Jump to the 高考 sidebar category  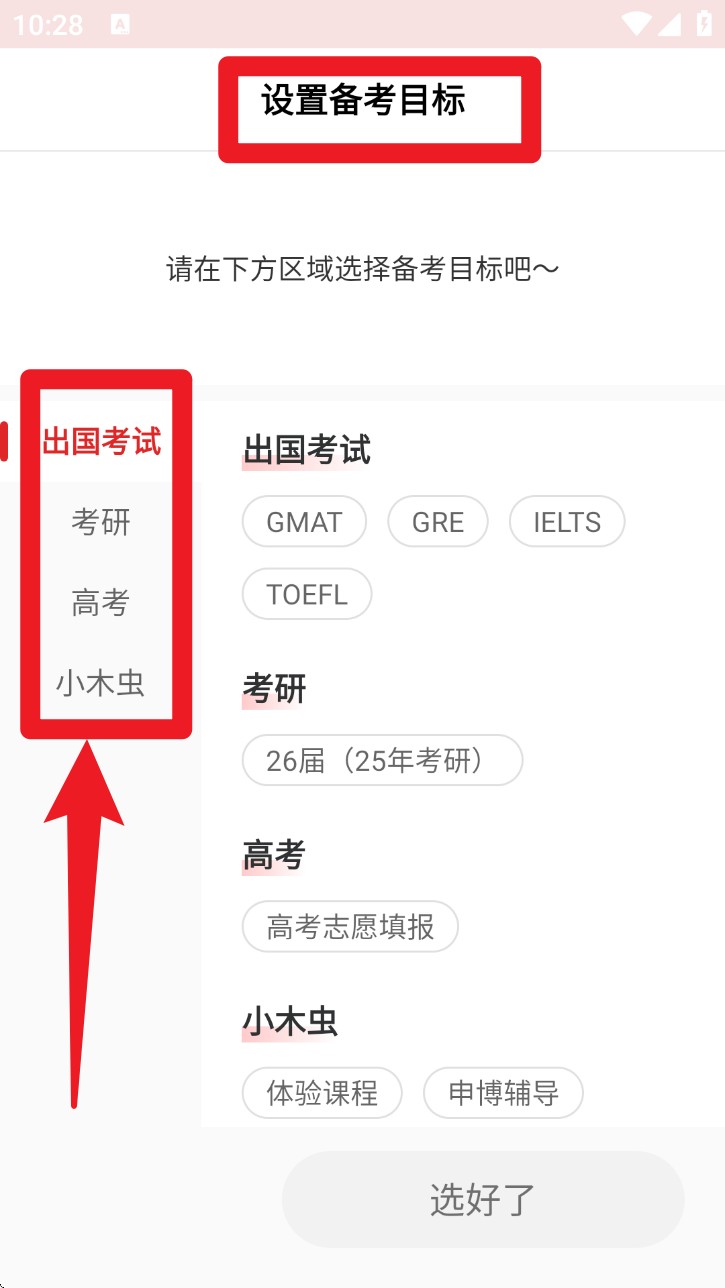pyautogui.click(x=101, y=603)
